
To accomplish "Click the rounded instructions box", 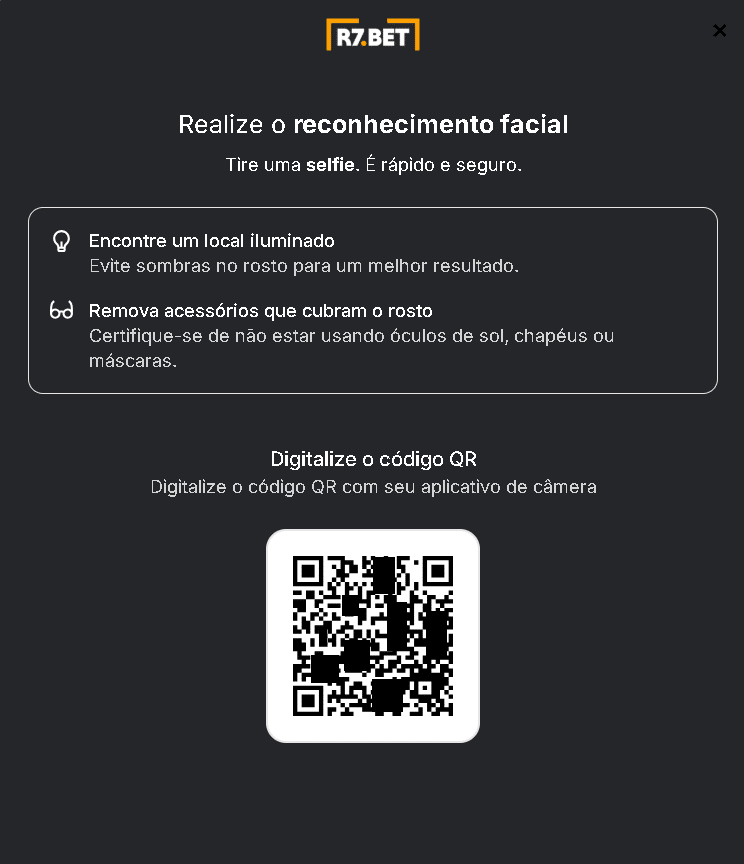I will click(373, 300).
